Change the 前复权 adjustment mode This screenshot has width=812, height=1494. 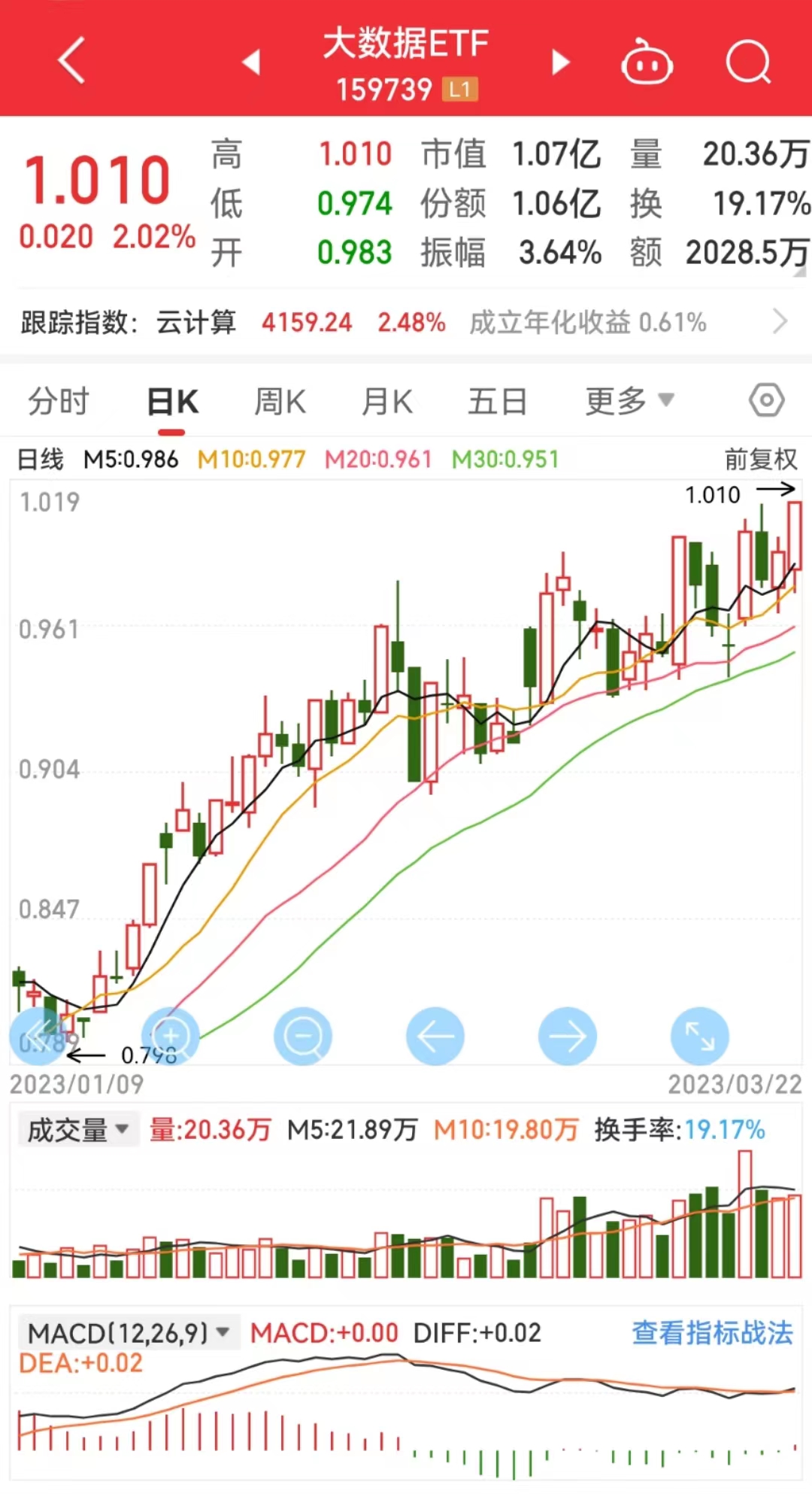760,459
